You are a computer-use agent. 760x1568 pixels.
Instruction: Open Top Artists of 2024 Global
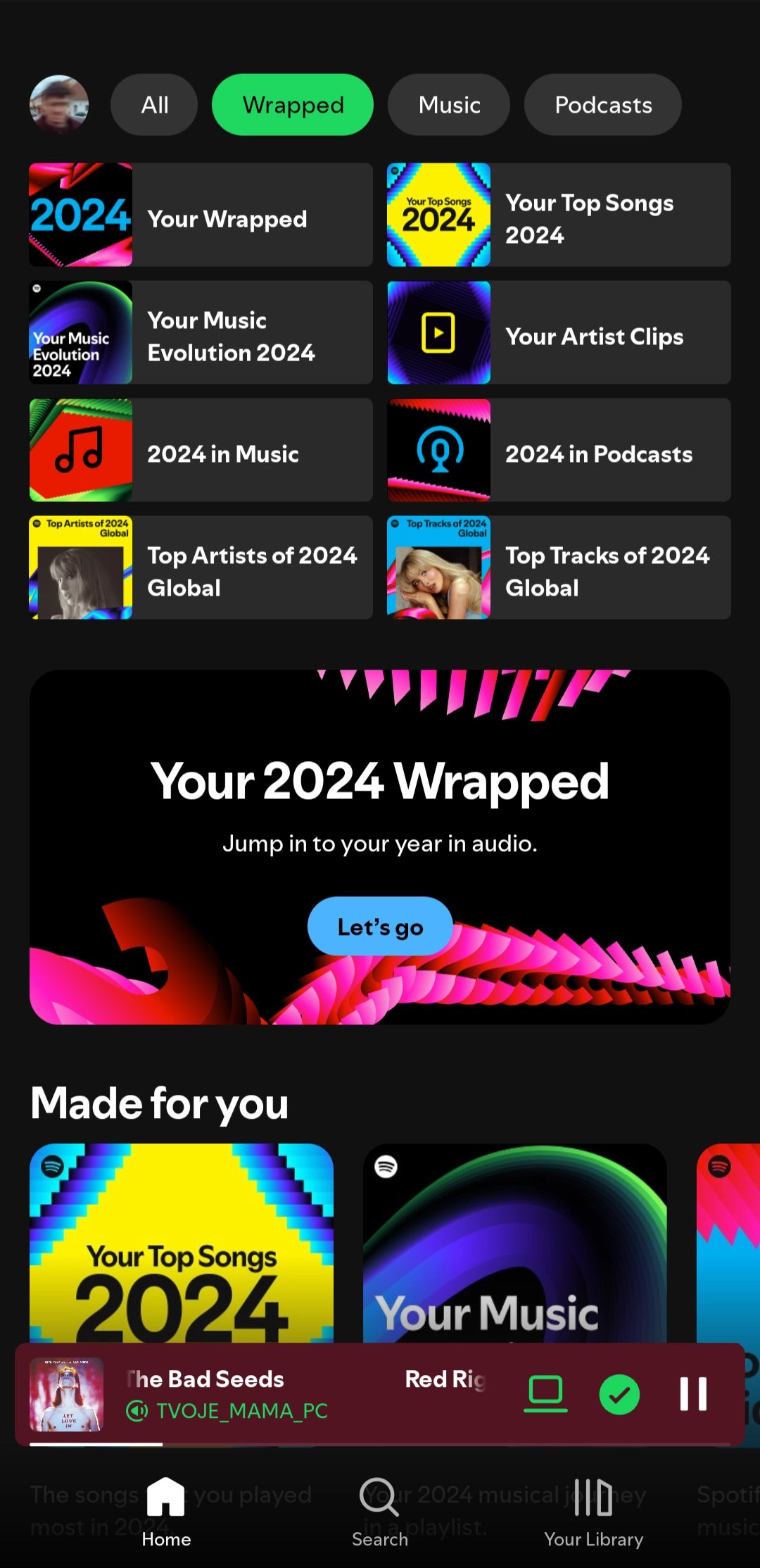pyautogui.click(x=200, y=567)
